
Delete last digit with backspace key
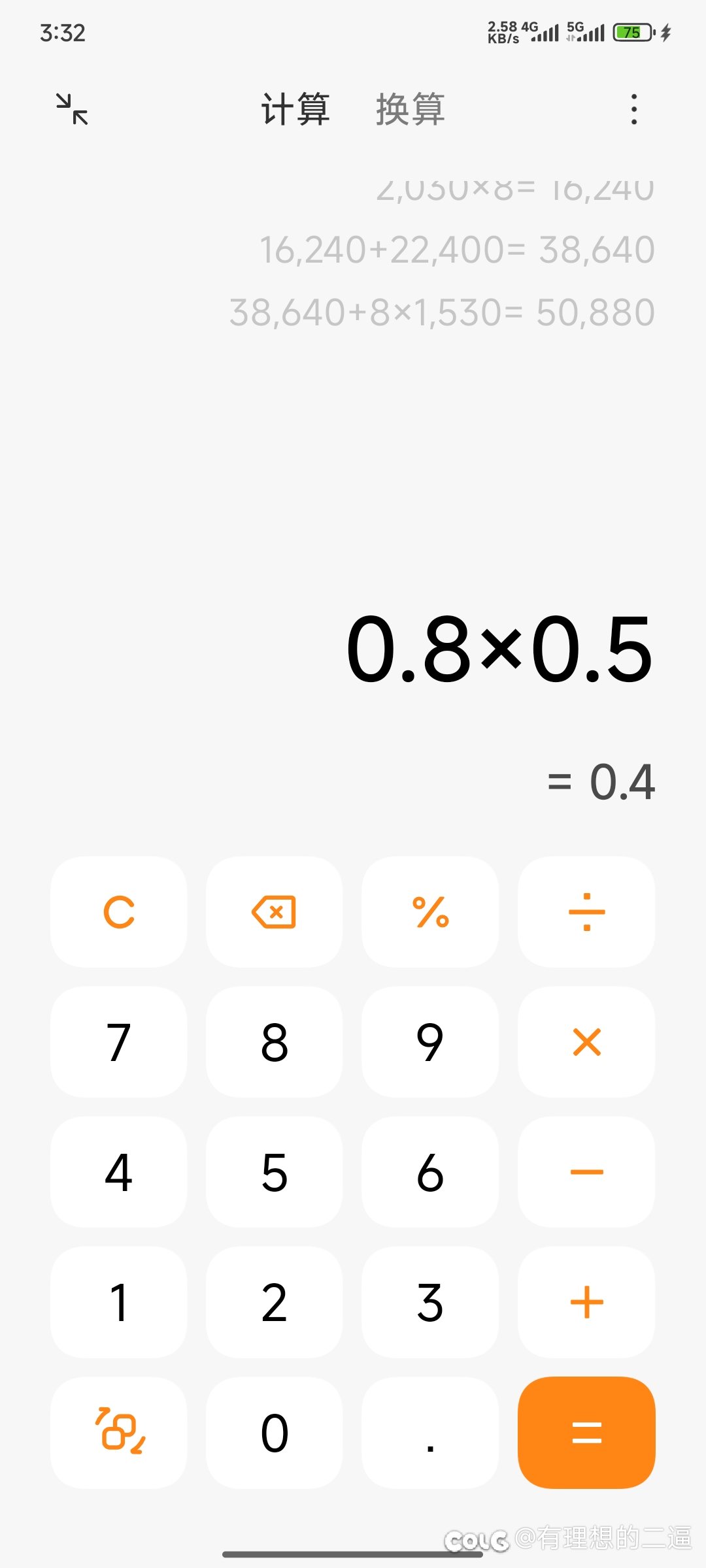pos(274,911)
